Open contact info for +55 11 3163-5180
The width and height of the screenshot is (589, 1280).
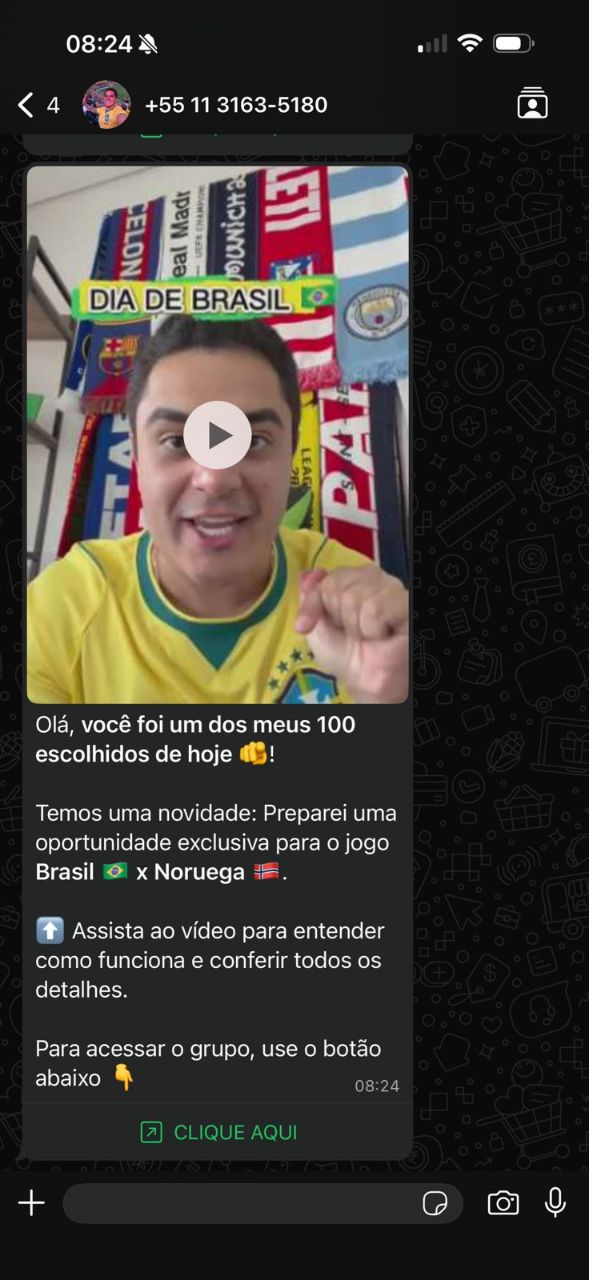click(236, 104)
